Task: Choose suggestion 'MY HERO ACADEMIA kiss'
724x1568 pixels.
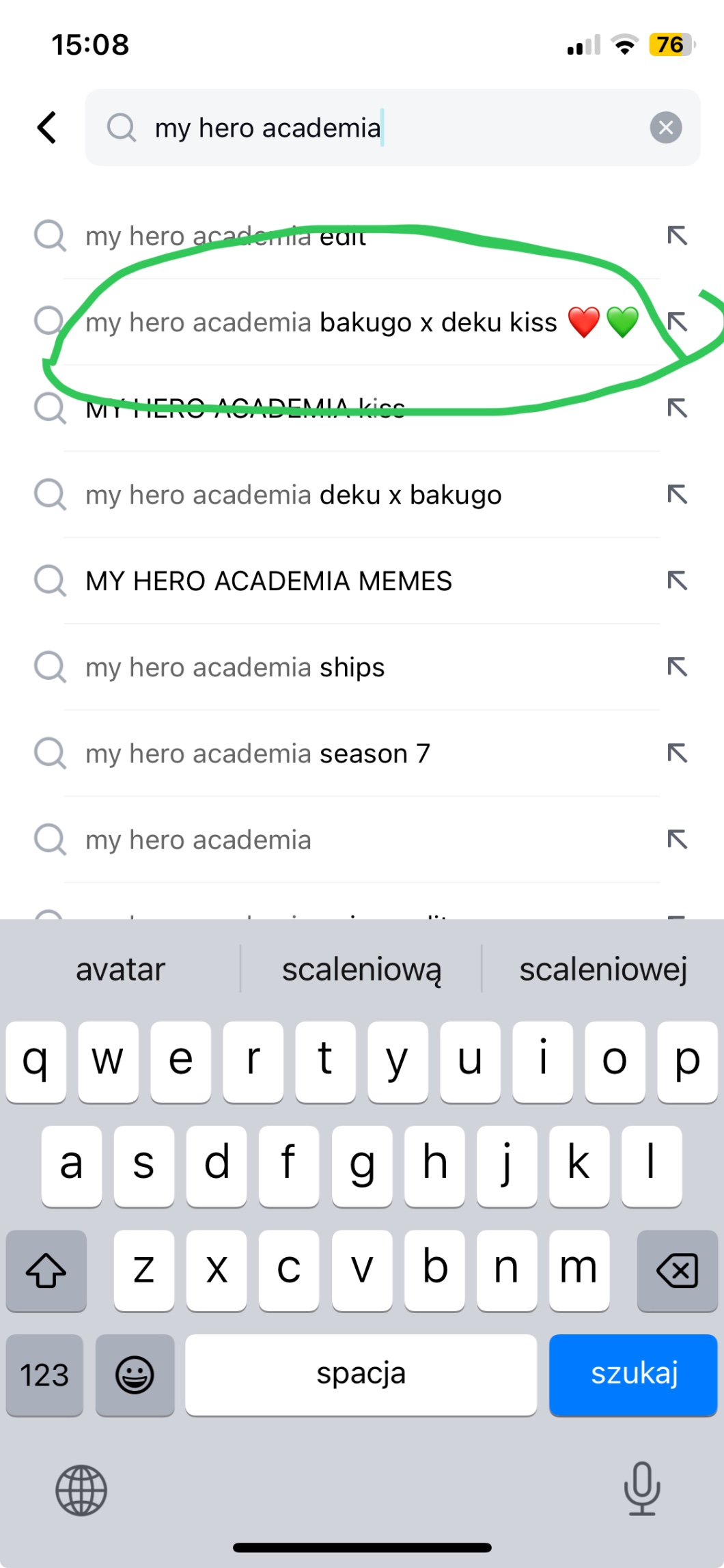Action: point(245,409)
